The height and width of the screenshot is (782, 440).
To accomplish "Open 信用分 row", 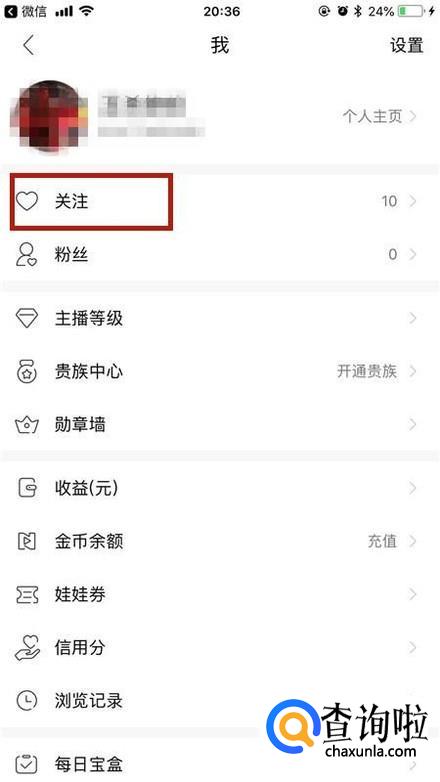I will 220,647.
